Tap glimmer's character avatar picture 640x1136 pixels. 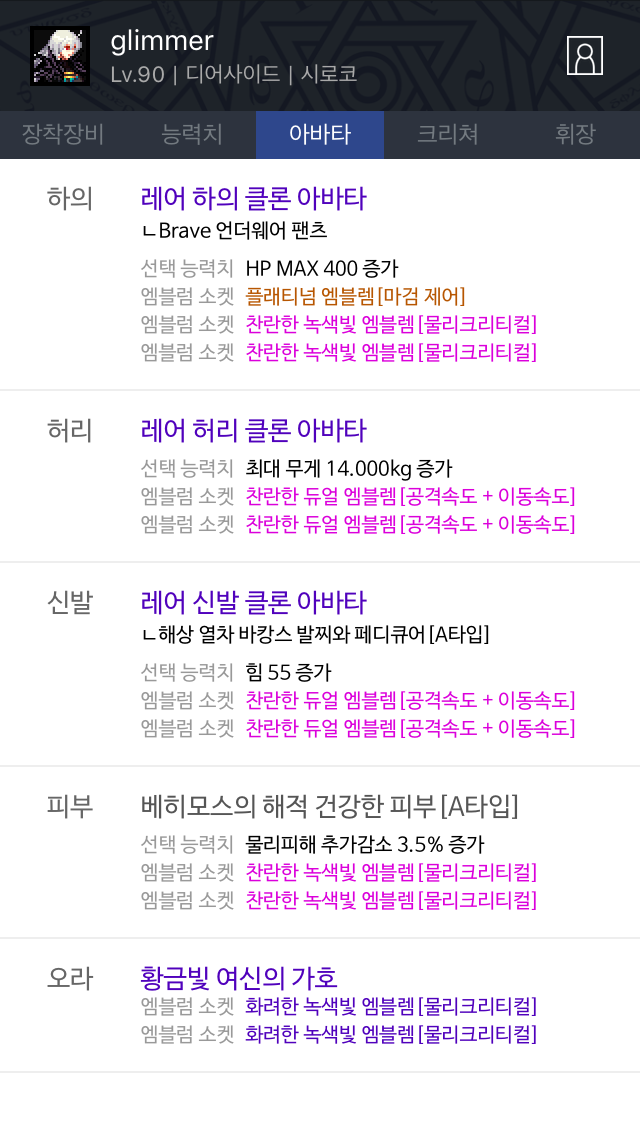pos(59,56)
